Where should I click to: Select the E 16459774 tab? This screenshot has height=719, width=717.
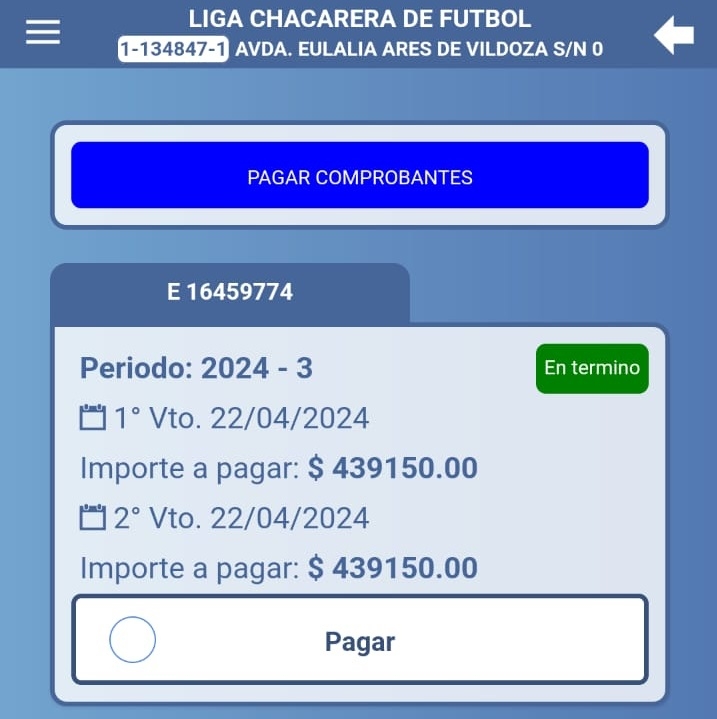230,293
